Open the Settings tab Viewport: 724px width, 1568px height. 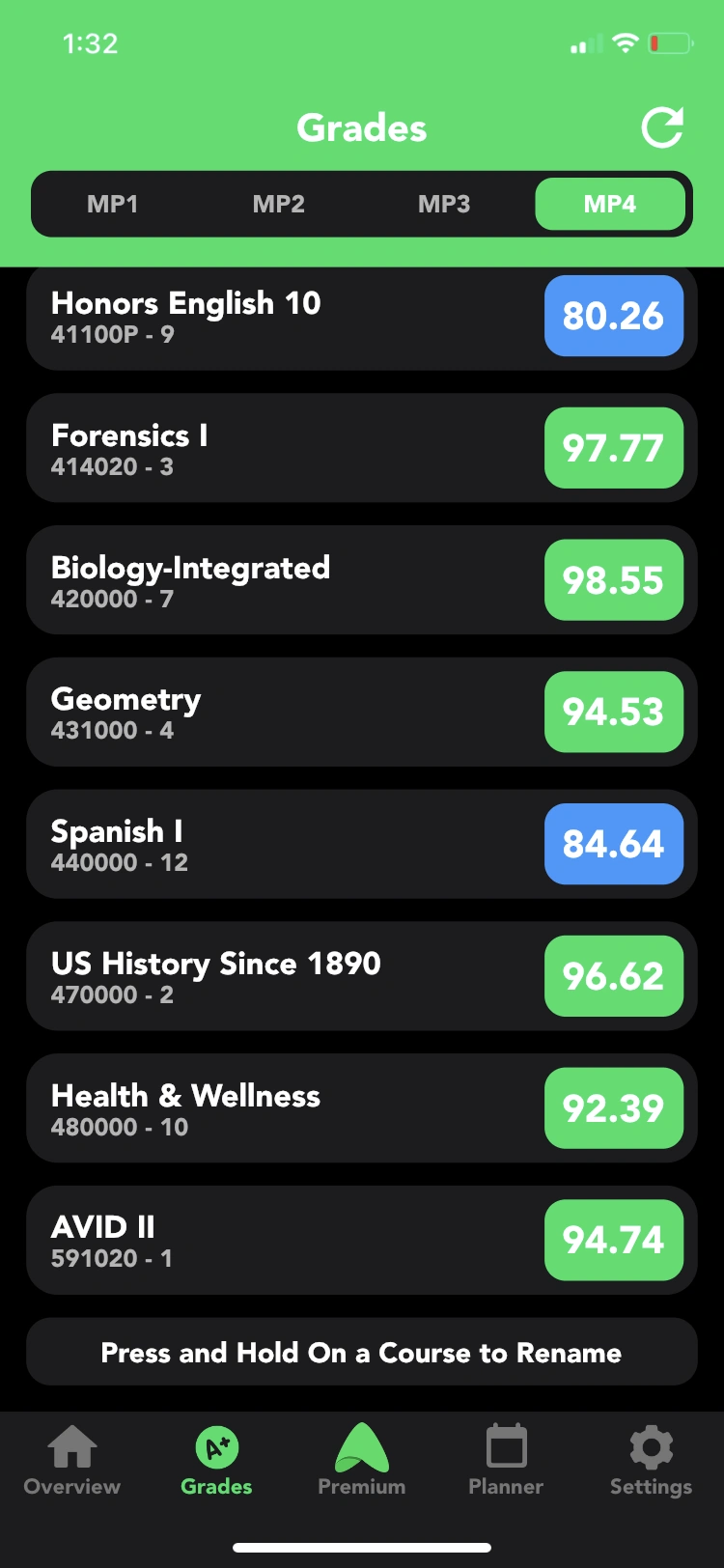(x=651, y=1461)
